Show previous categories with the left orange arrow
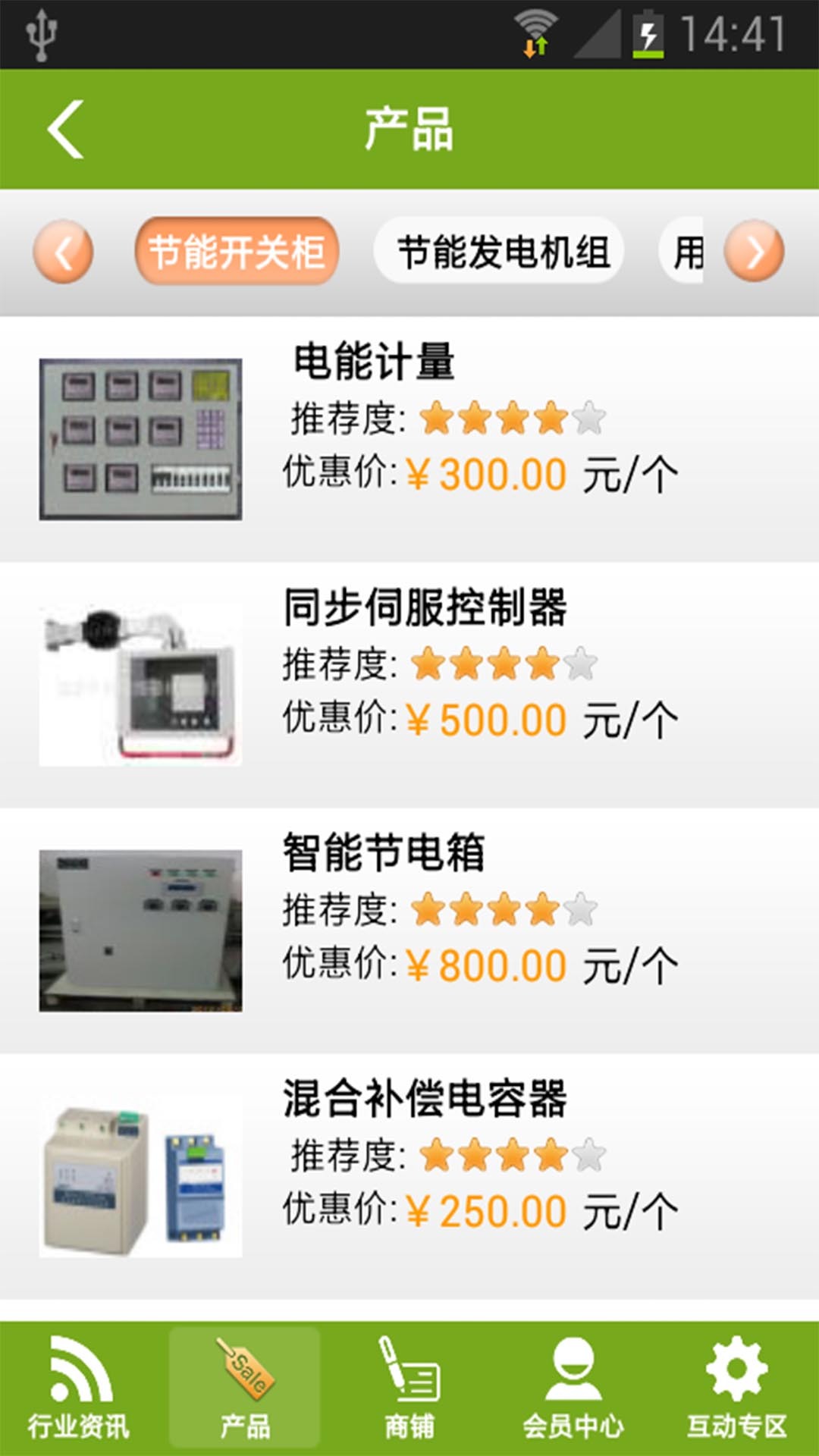The image size is (819, 1456). 63,251
